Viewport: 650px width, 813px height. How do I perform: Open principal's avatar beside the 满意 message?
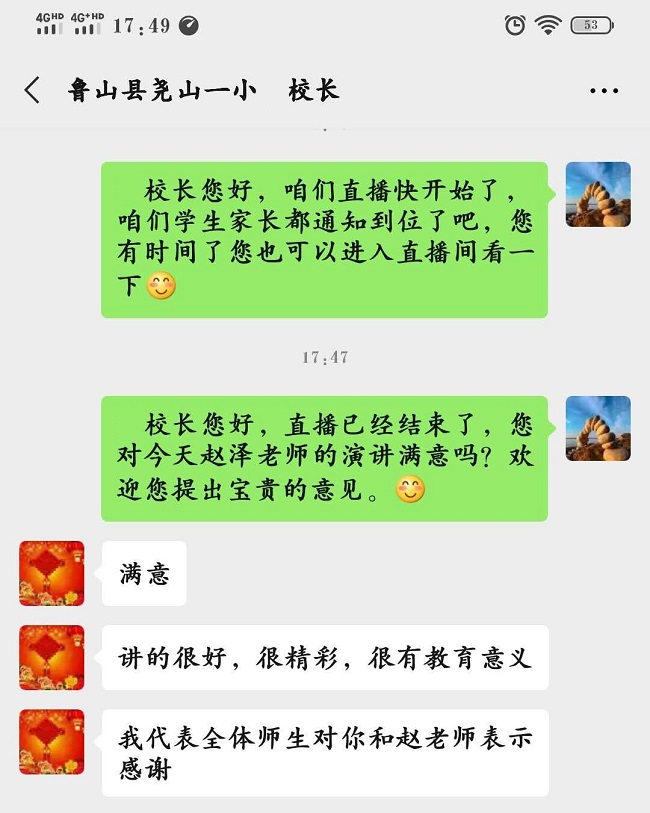coord(52,573)
